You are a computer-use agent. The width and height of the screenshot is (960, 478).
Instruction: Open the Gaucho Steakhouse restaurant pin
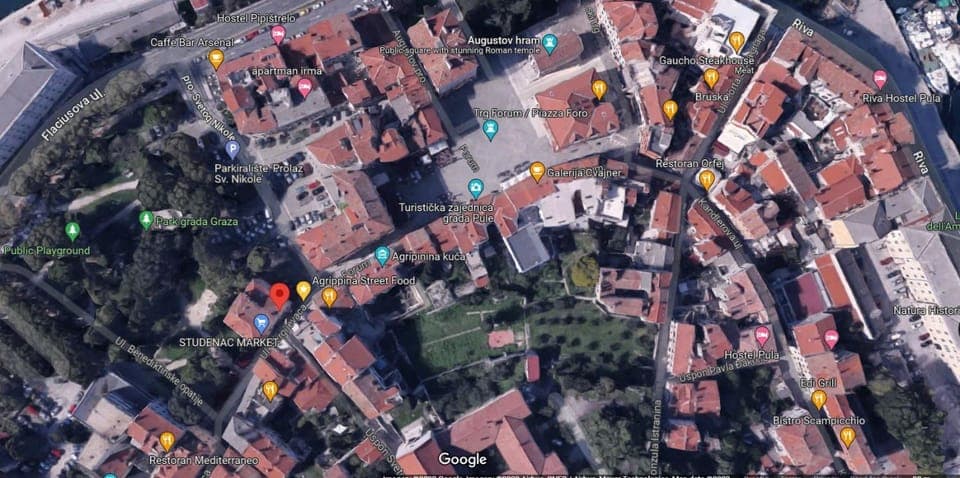737,41
